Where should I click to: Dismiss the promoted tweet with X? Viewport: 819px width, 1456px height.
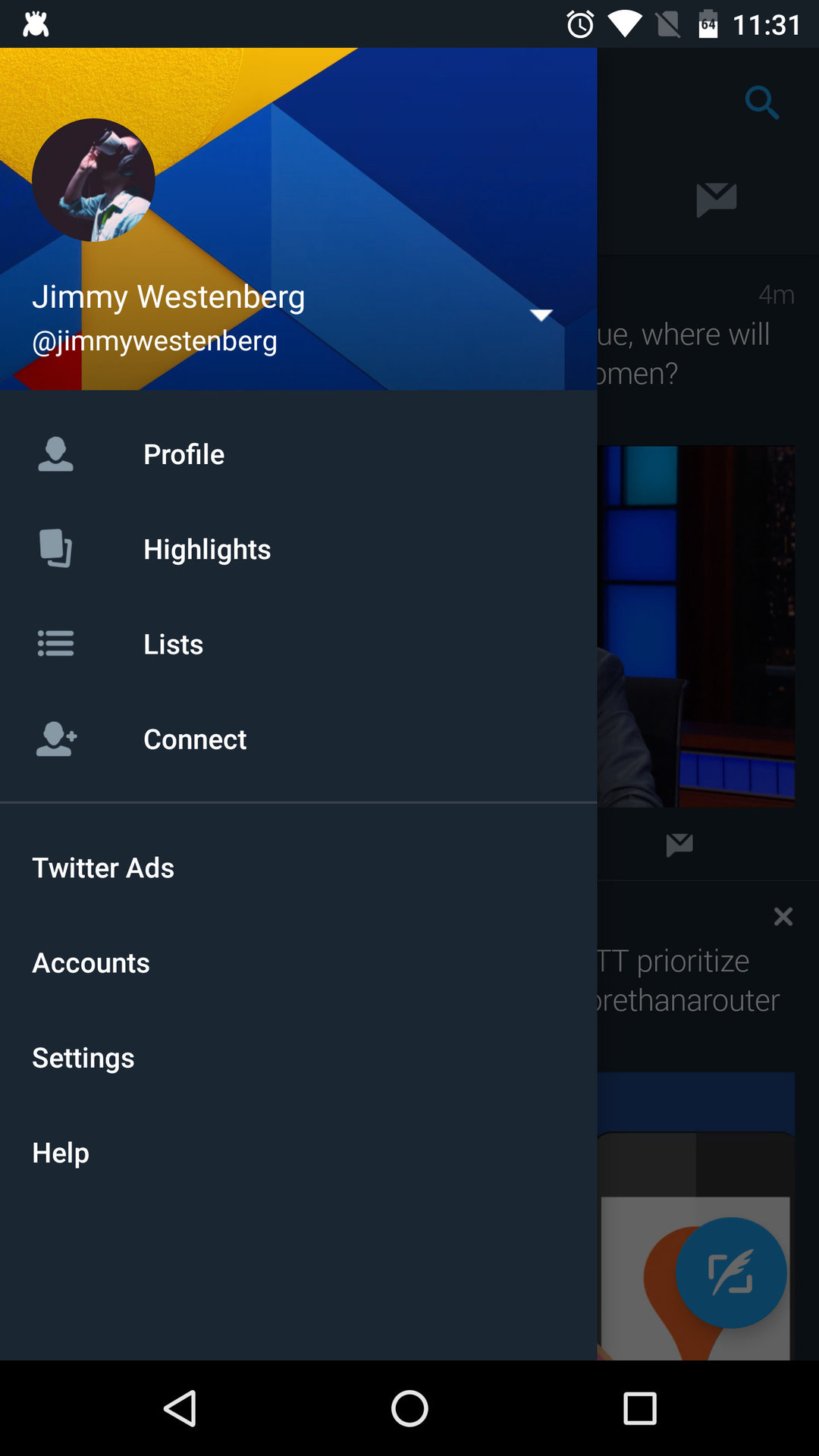[x=783, y=917]
